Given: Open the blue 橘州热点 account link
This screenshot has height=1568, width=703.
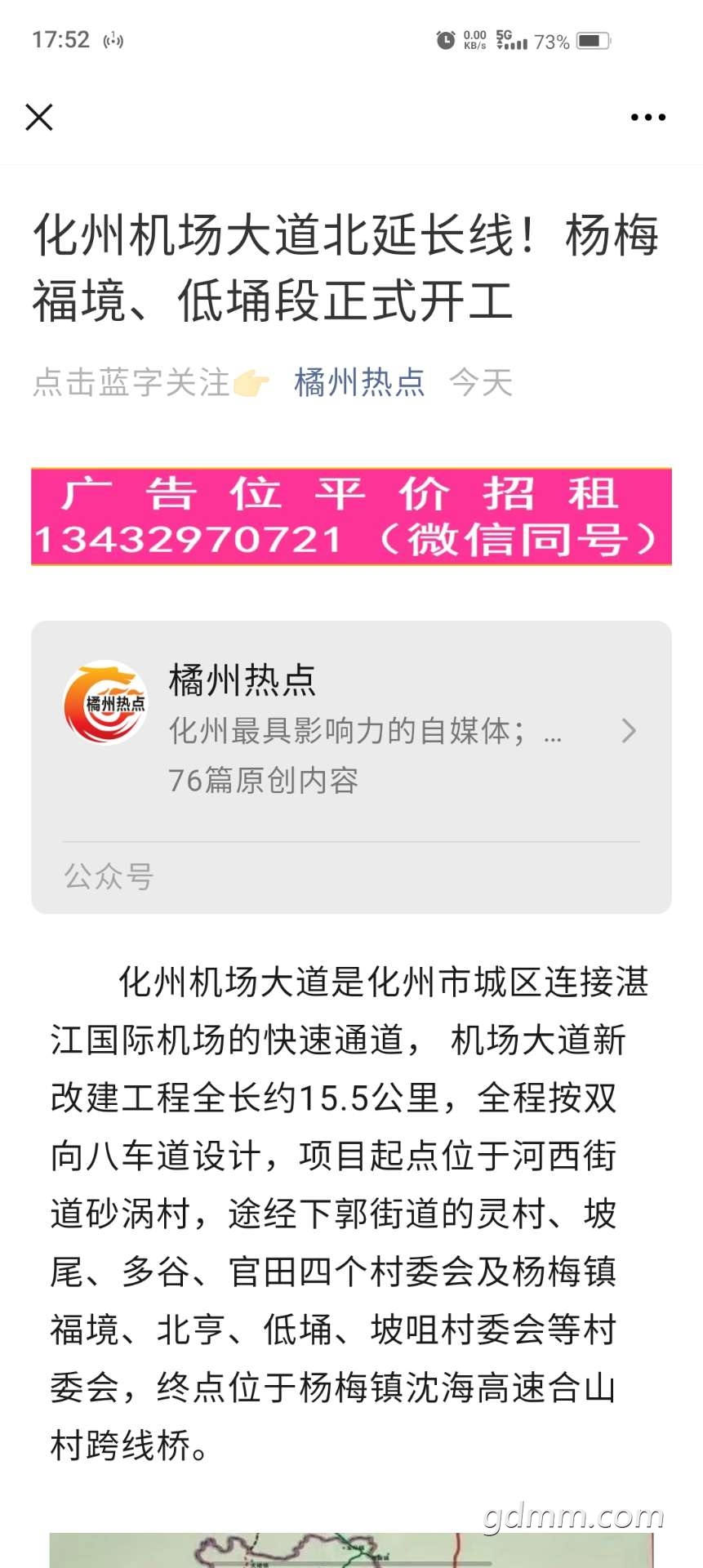Looking at the screenshot, I should [x=359, y=382].
